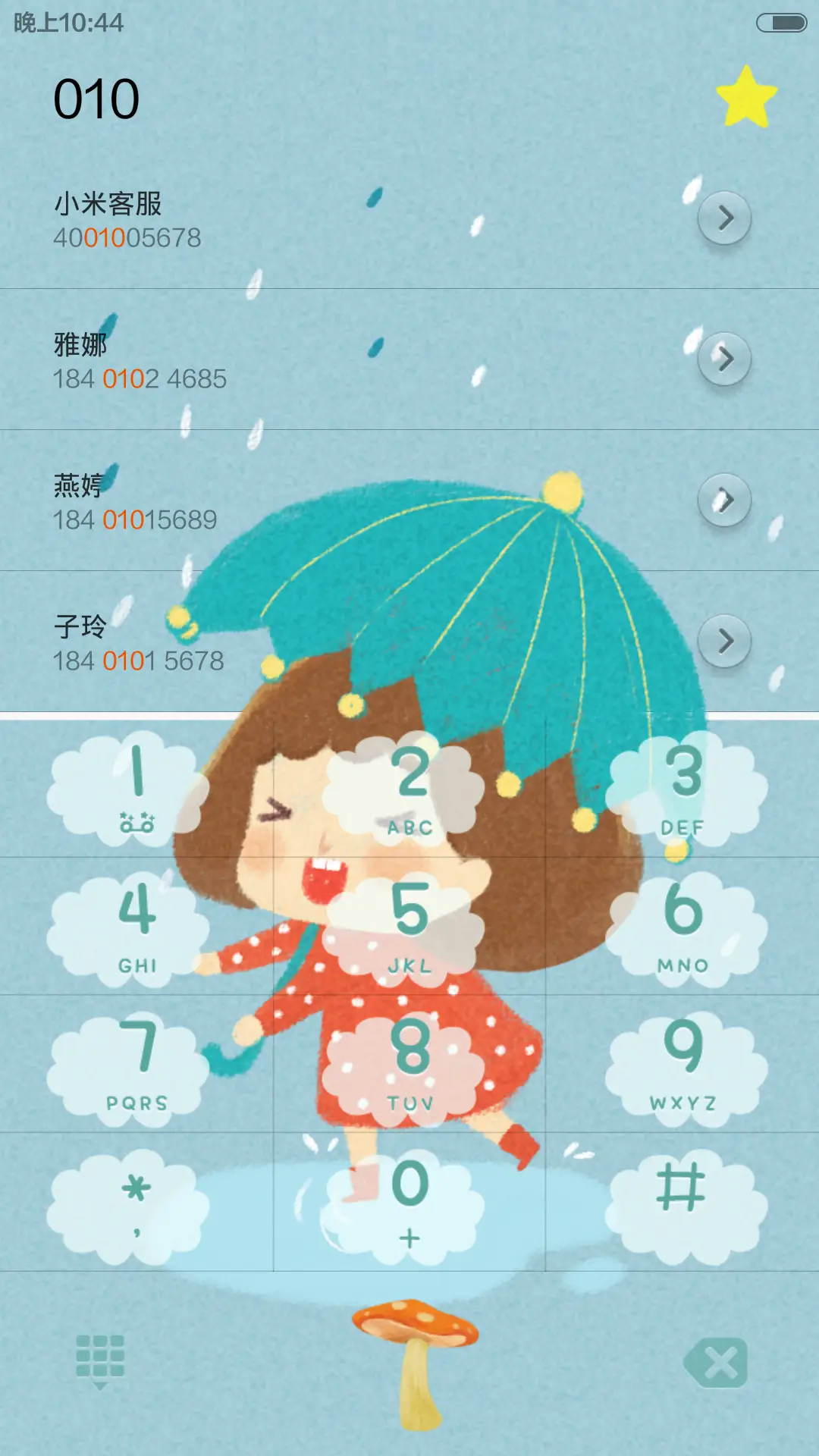Tap the entered number 010 field

point(99,97)
